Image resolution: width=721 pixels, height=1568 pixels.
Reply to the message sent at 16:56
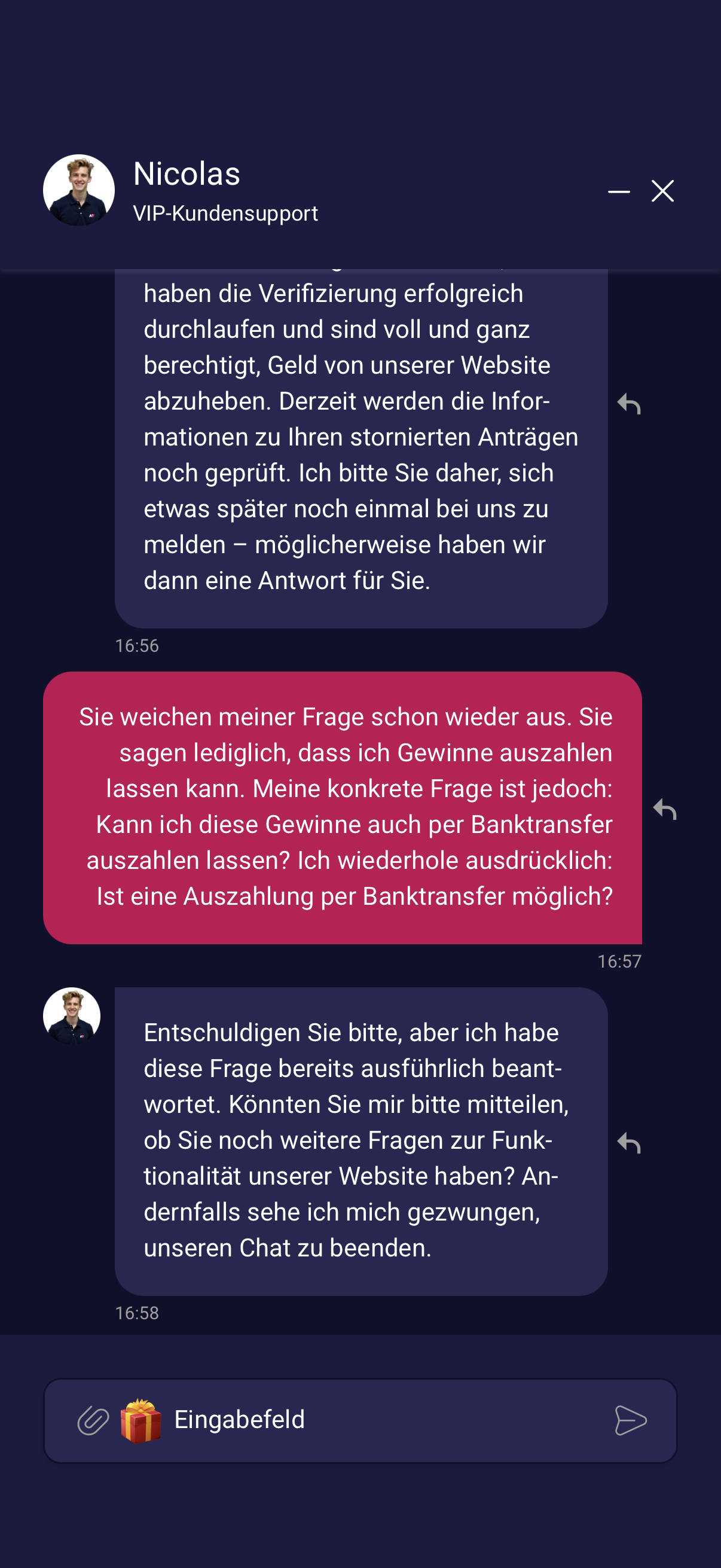(x=629, y=404)
